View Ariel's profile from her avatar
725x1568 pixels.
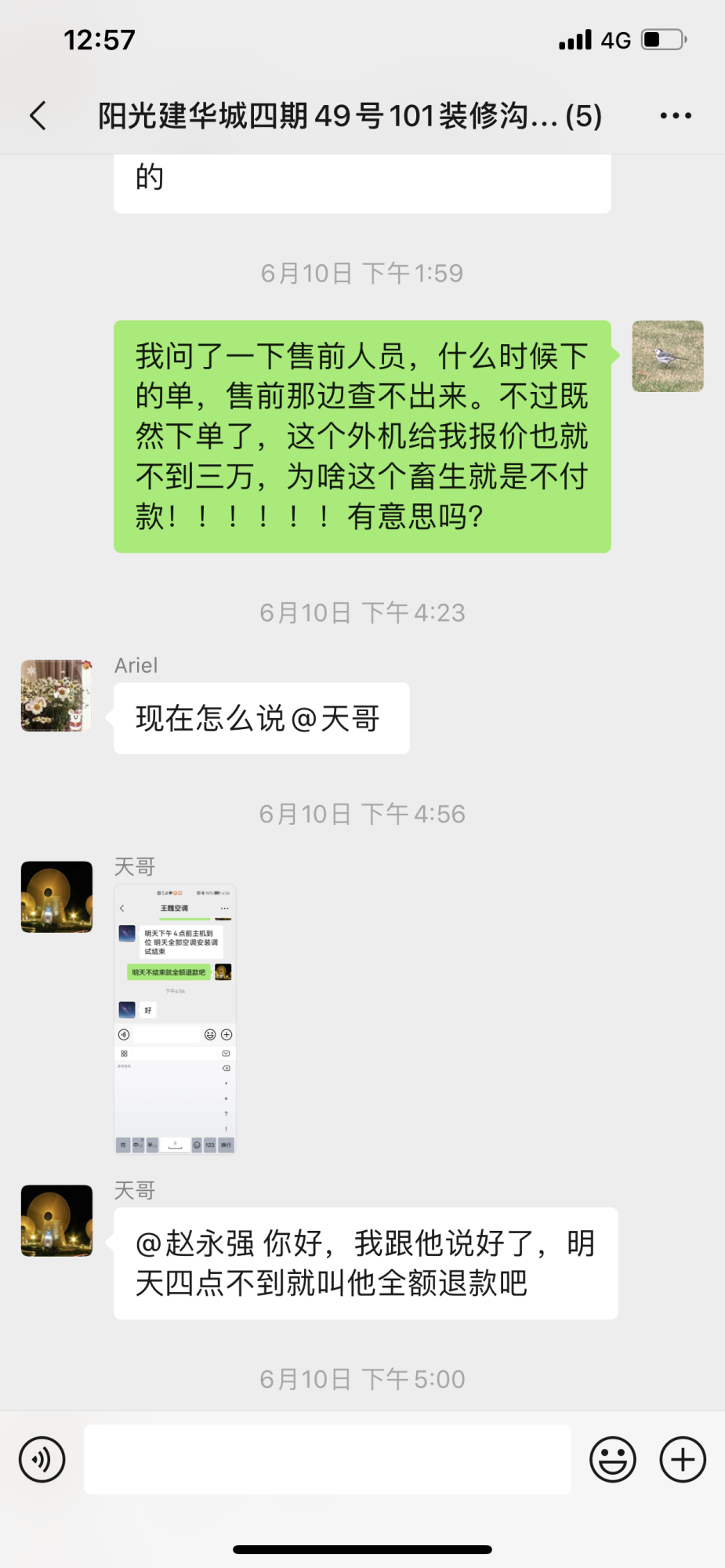(x=56, y=695)
